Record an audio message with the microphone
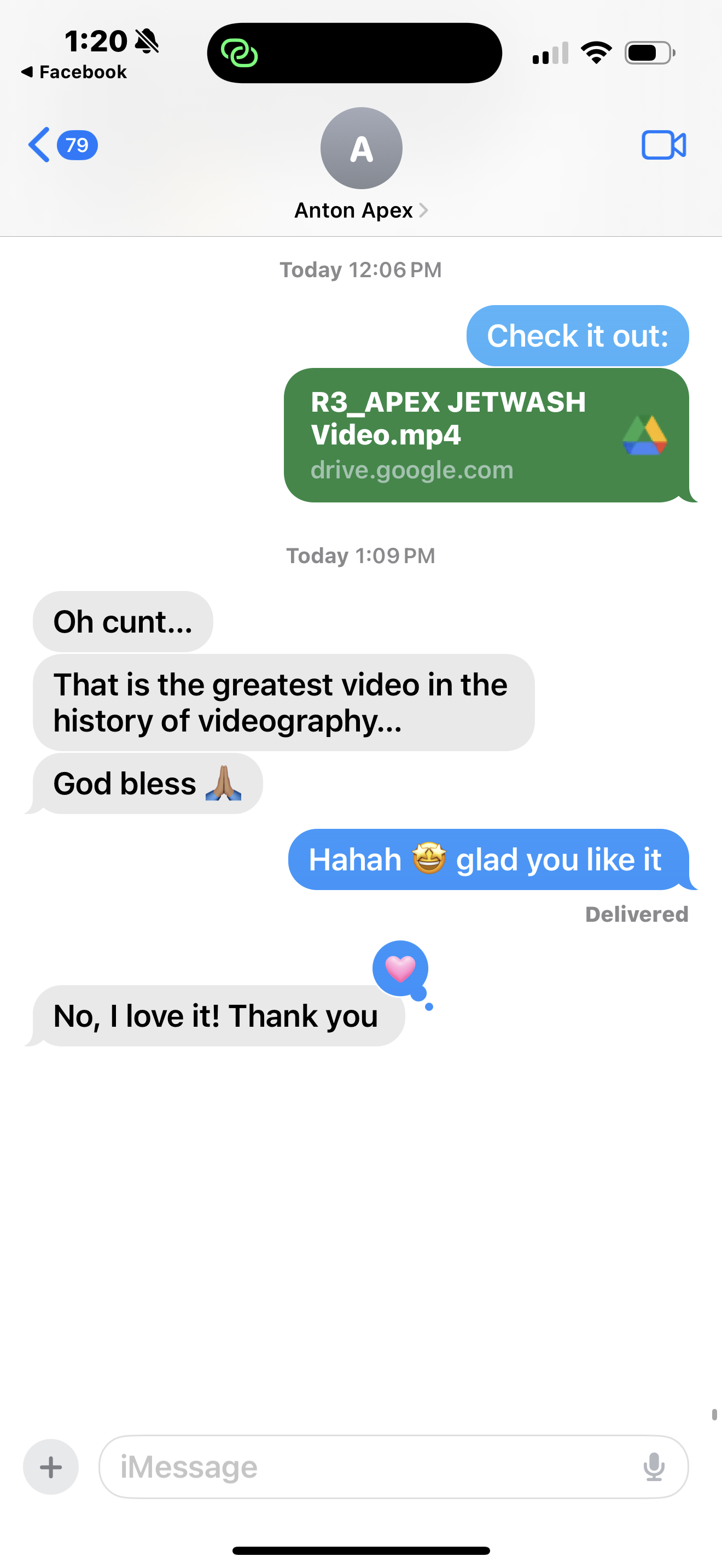Image resolution: width=722 pixels, height=1568 pixels. click(x=654, y=1466)
